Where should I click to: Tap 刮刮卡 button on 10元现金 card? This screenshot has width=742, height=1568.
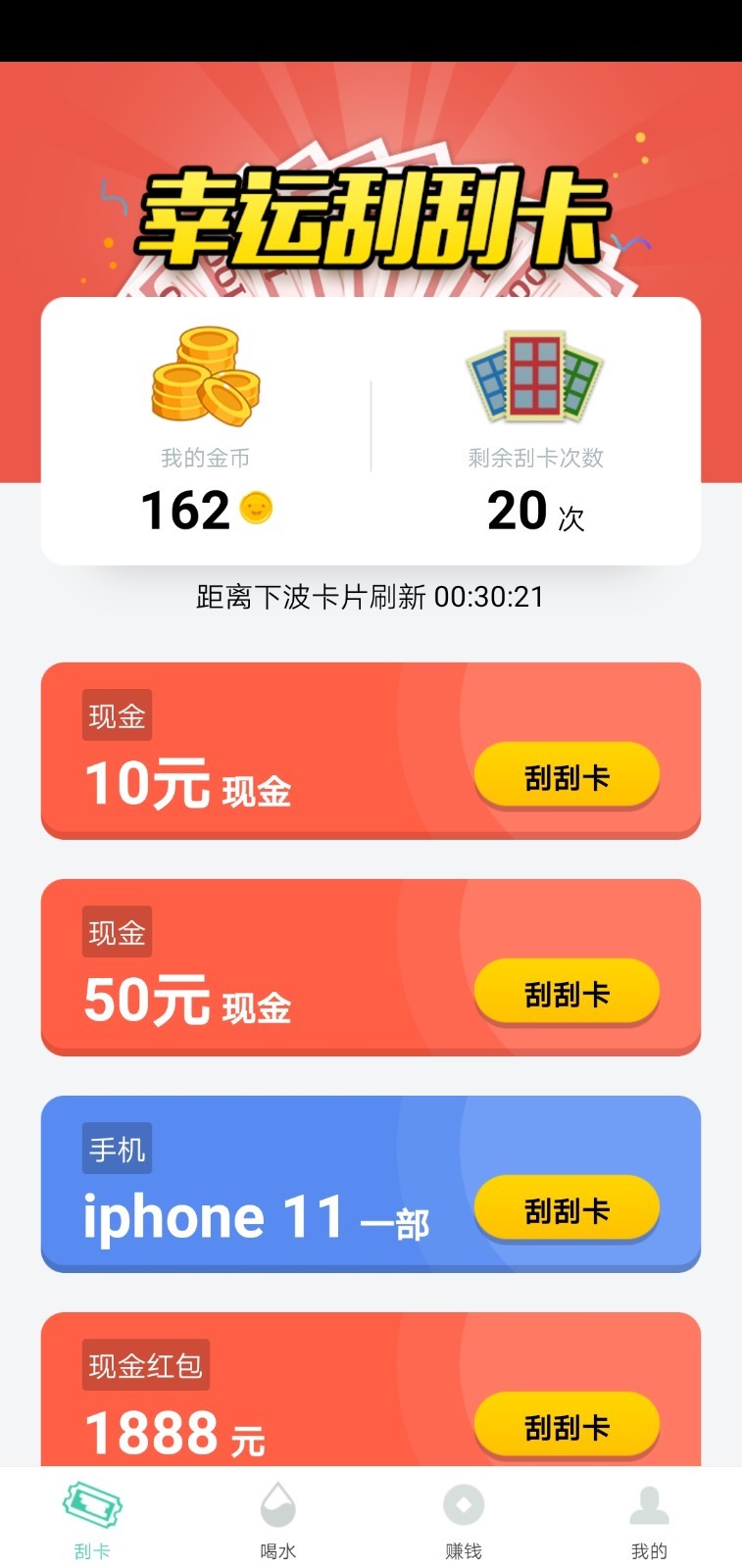click(567, 777)
